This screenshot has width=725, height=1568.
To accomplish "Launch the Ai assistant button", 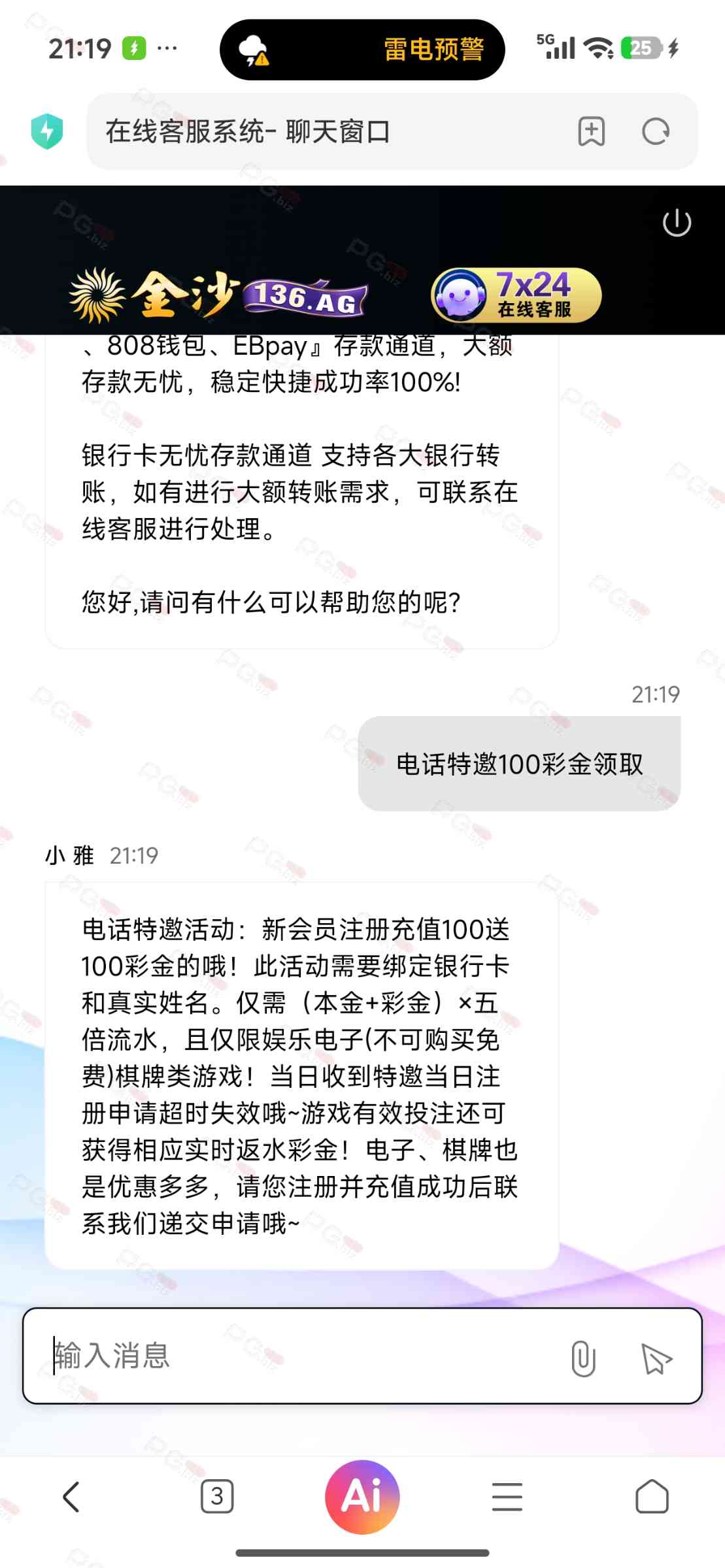I will [x=362, y=1497].
